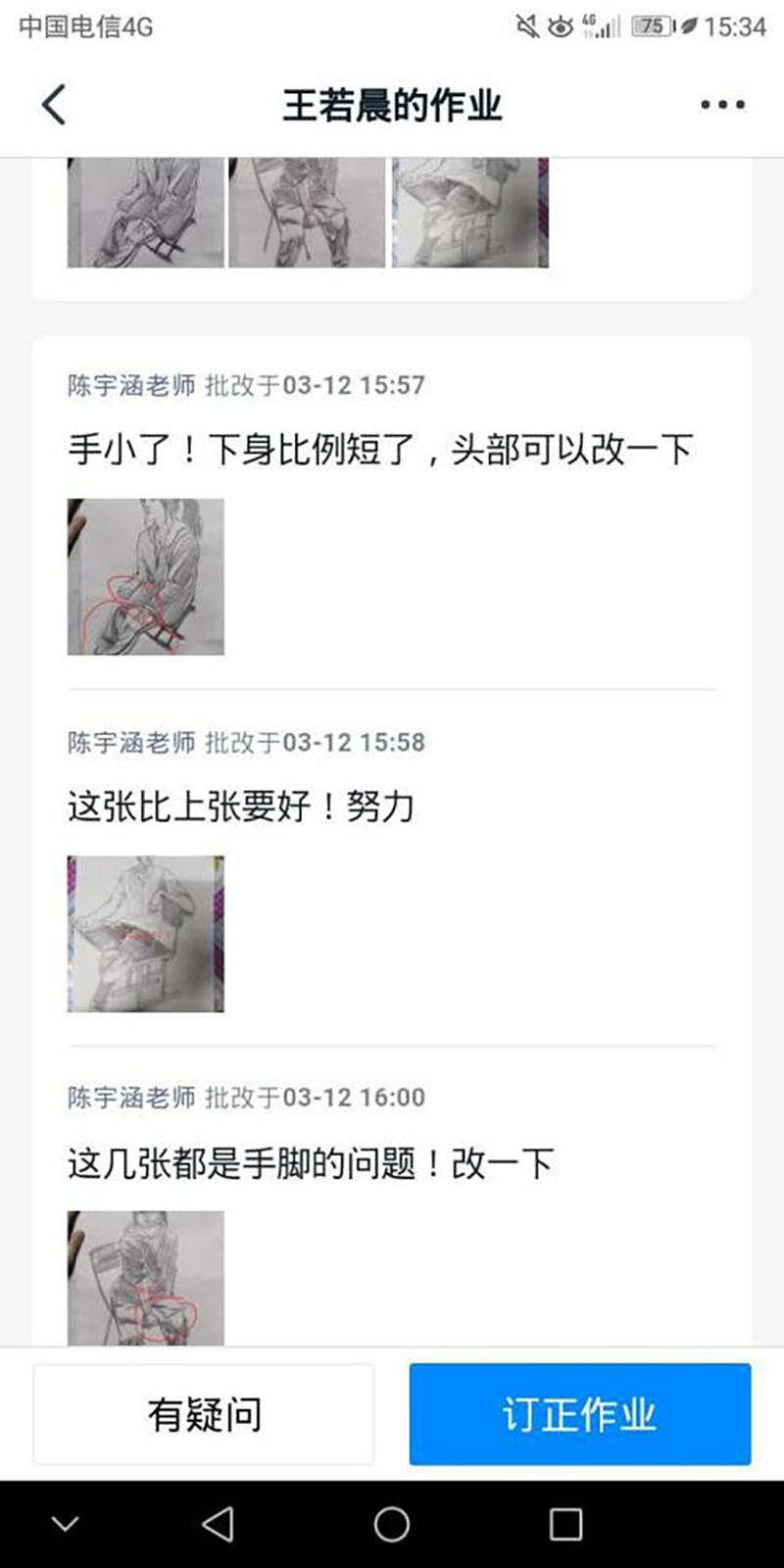Screen dimensions: 784x1568
Task: Open the recent apps square button
Action: (x=565, y=1524)
